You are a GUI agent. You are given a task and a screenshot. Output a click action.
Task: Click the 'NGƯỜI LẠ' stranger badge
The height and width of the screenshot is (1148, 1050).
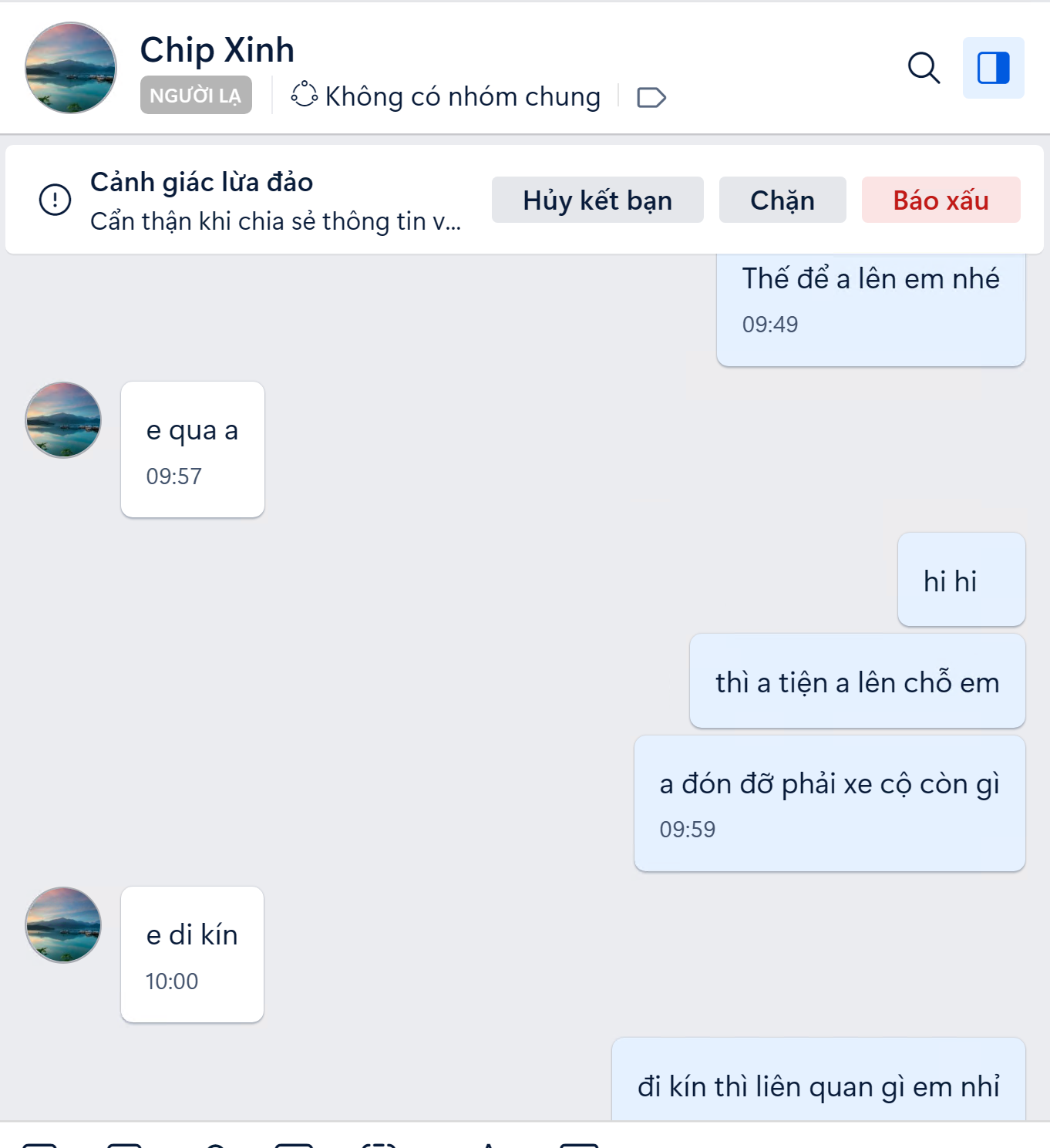click(x=195, y=94)
